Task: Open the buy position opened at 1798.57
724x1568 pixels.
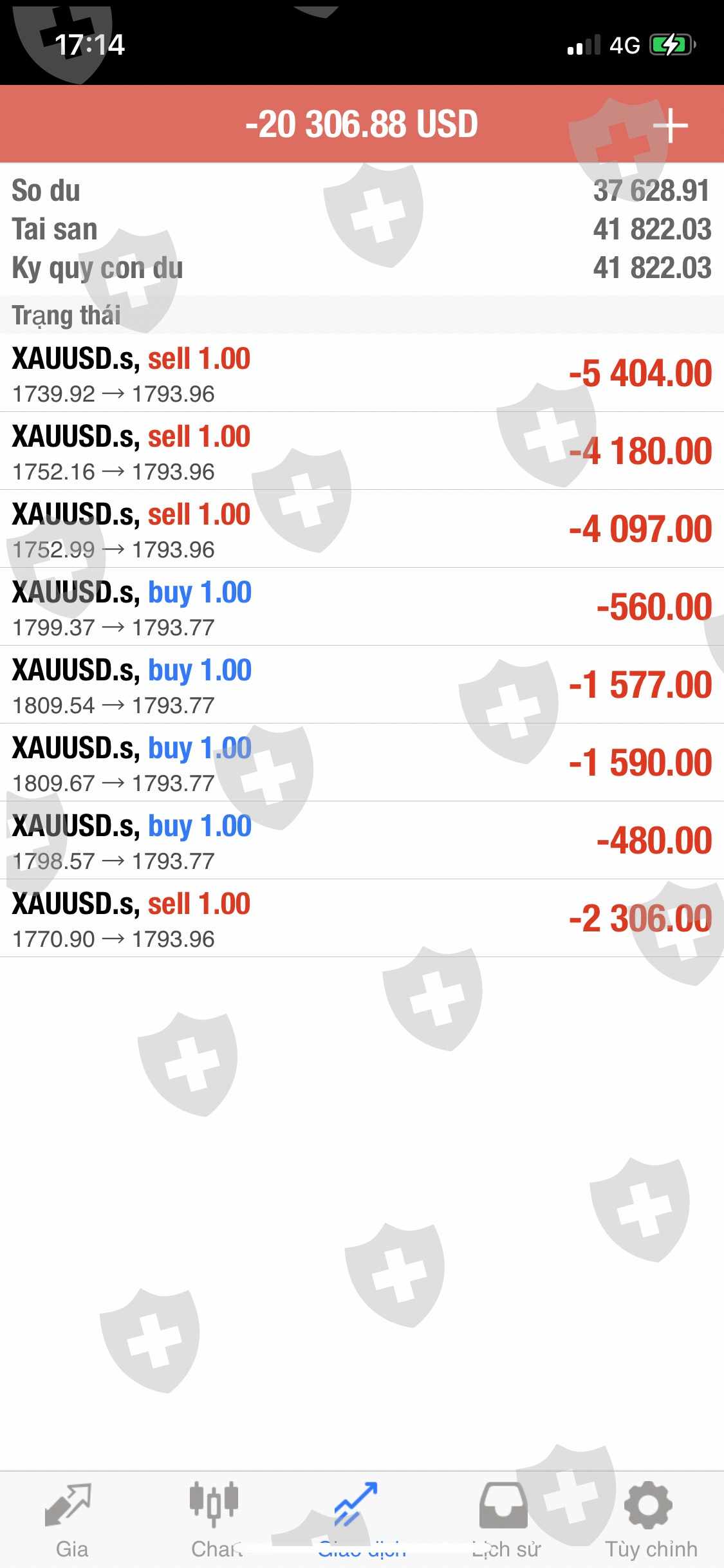Action: 362,841
